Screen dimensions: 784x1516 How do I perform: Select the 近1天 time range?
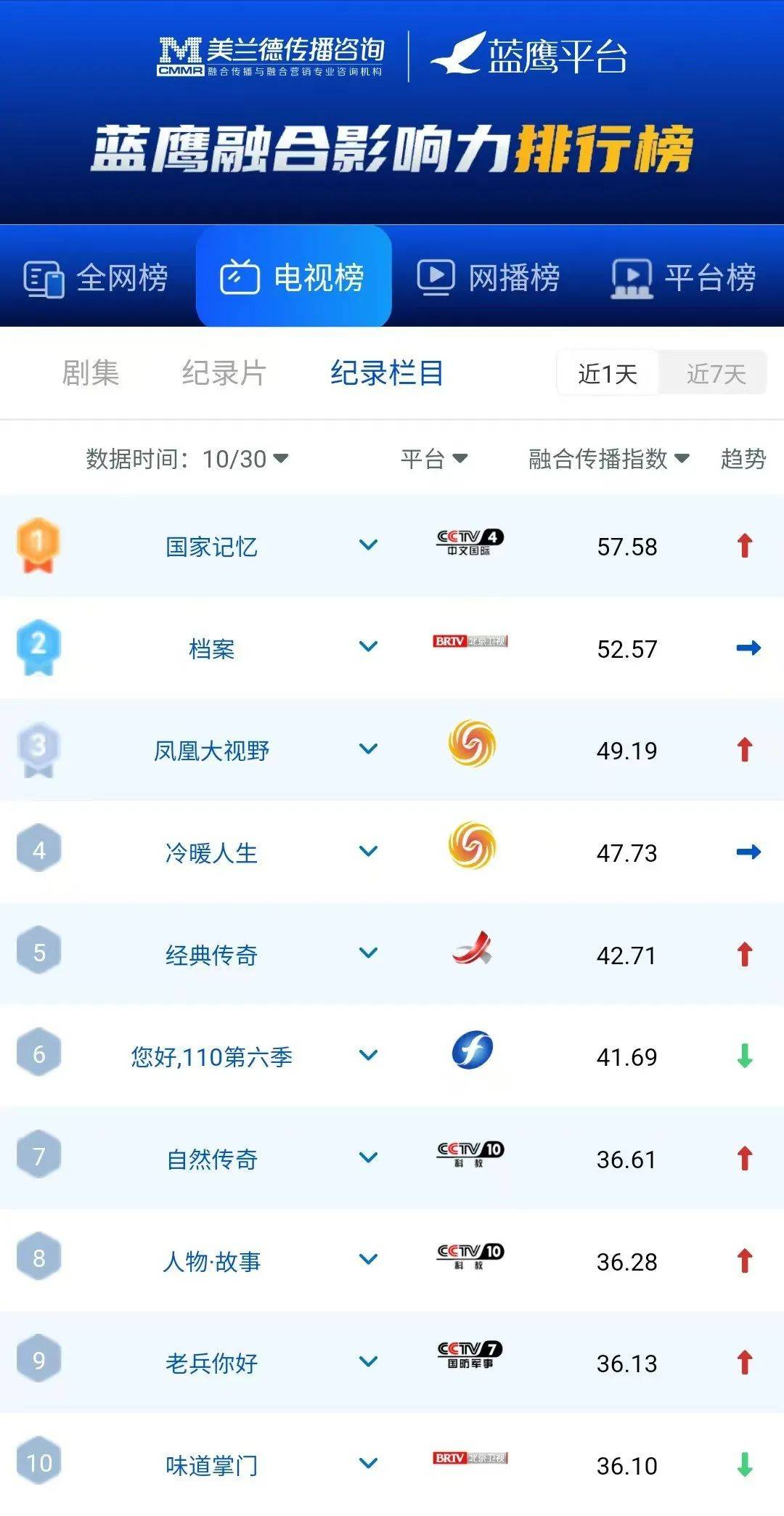608,374
